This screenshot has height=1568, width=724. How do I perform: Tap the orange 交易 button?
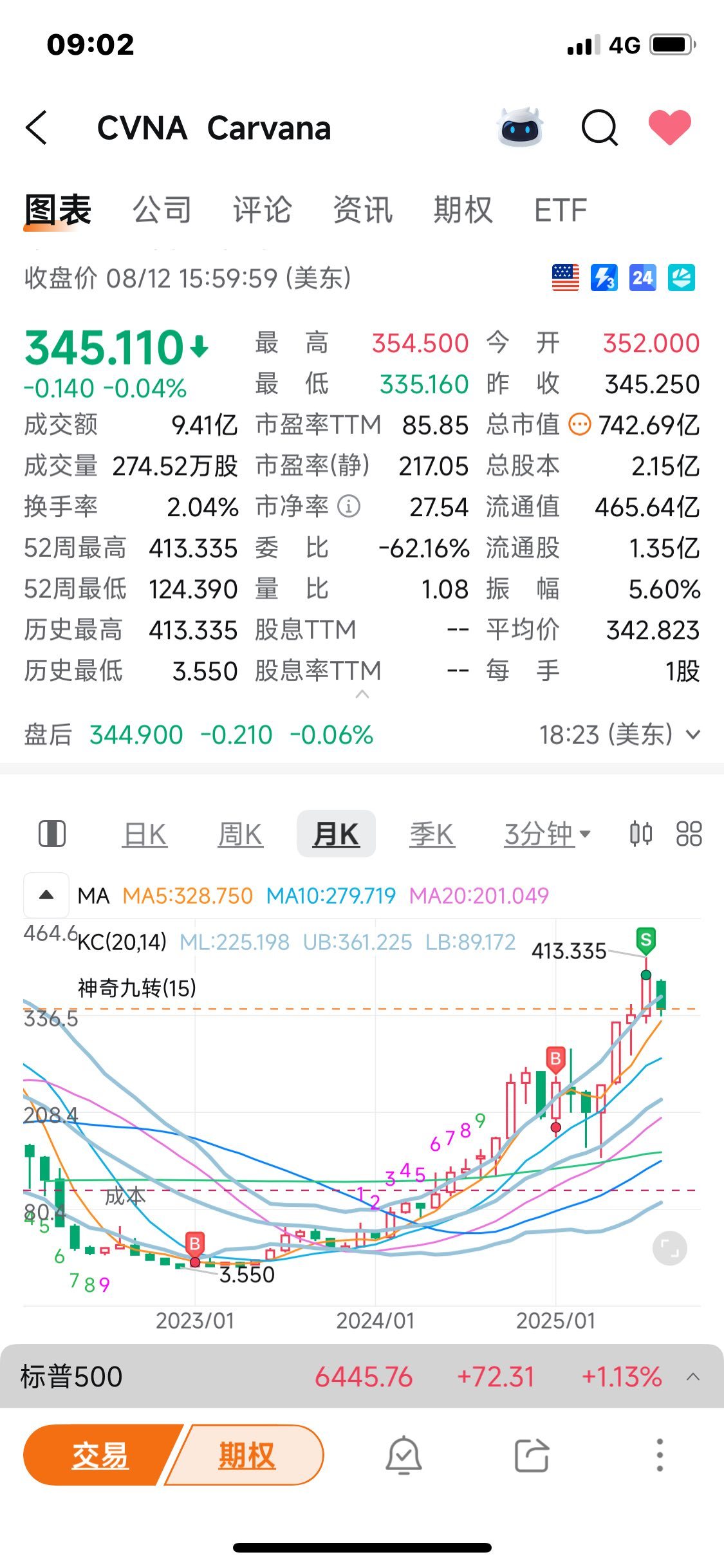coord(100,1455)
